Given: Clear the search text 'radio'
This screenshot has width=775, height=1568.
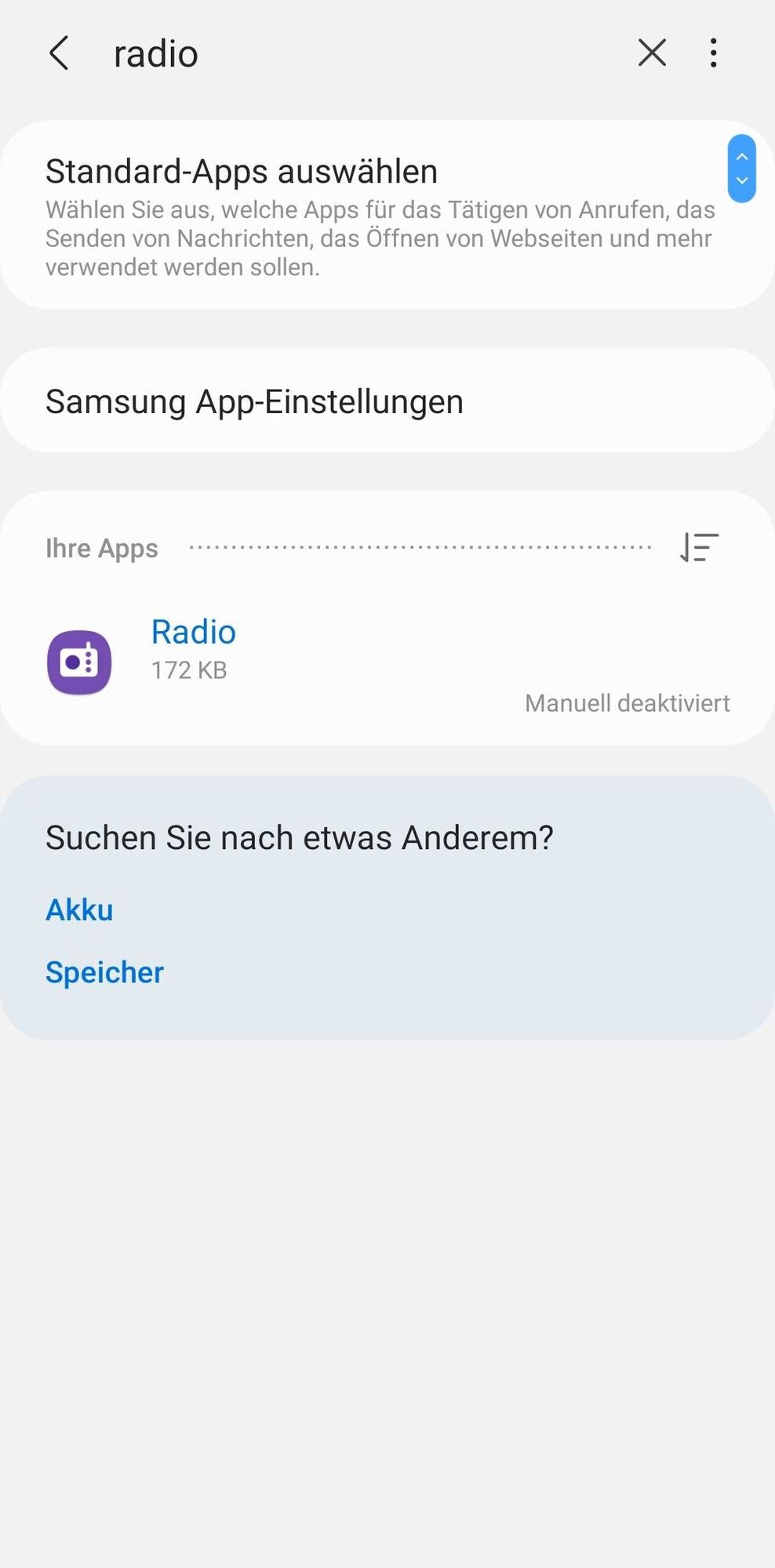Looking at the screenshot, I should [x=652, y=53].
